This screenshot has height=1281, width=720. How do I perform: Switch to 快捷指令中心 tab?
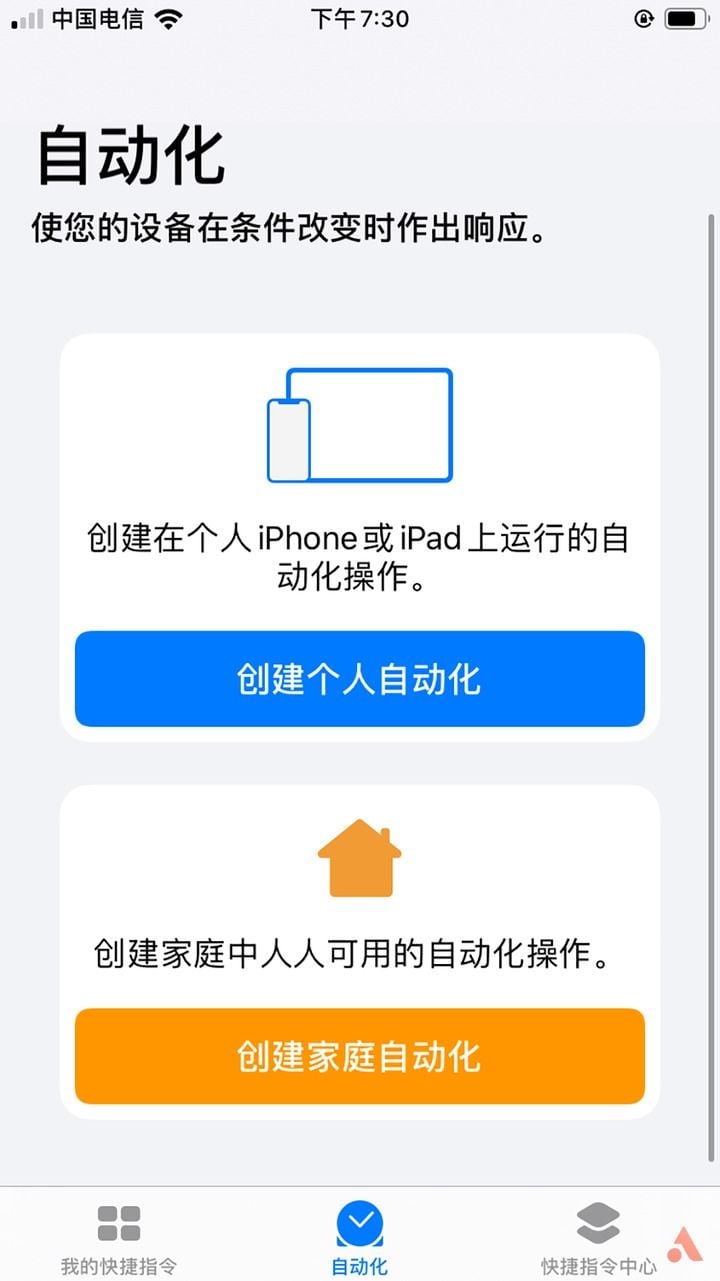click(597, 1268)
